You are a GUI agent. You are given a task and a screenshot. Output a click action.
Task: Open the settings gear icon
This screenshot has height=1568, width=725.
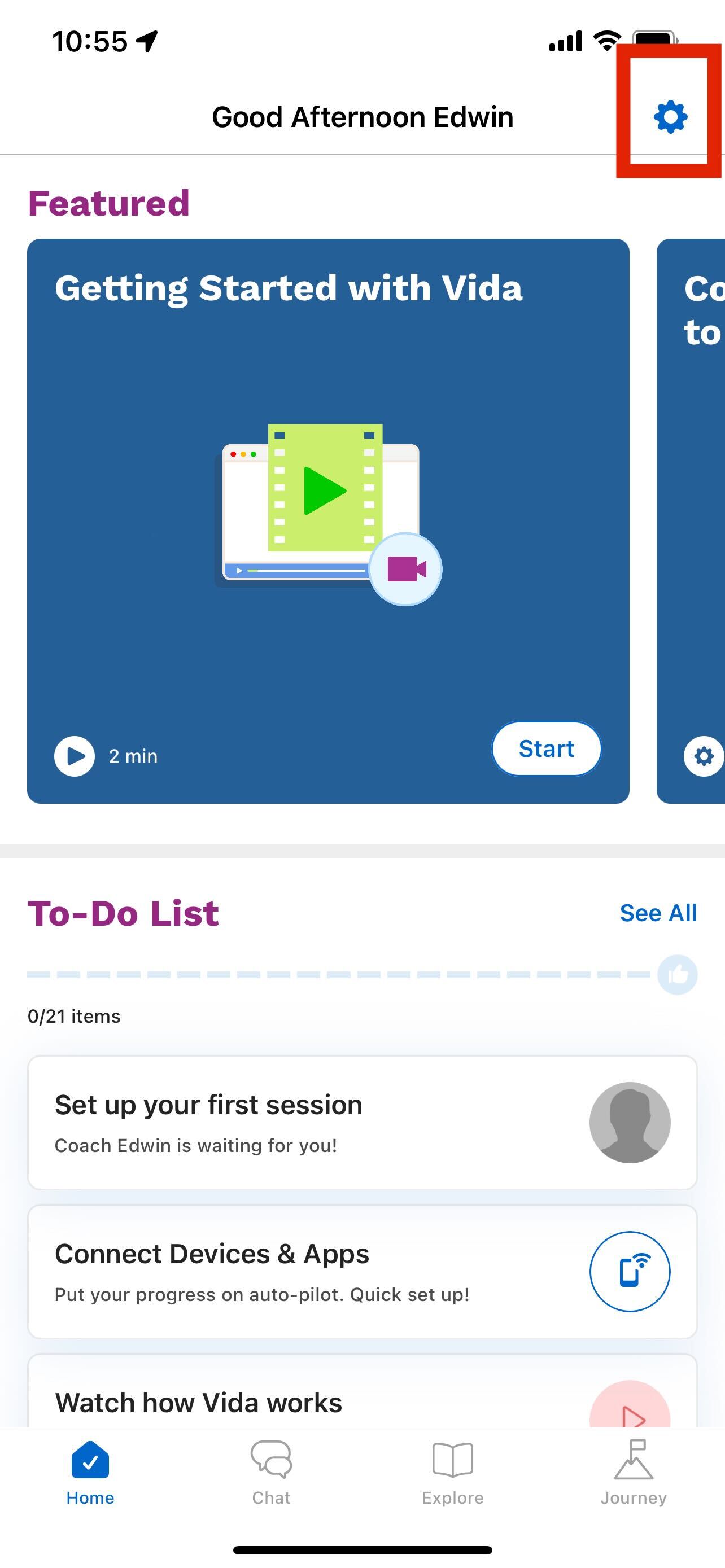(x=670, y=116)
